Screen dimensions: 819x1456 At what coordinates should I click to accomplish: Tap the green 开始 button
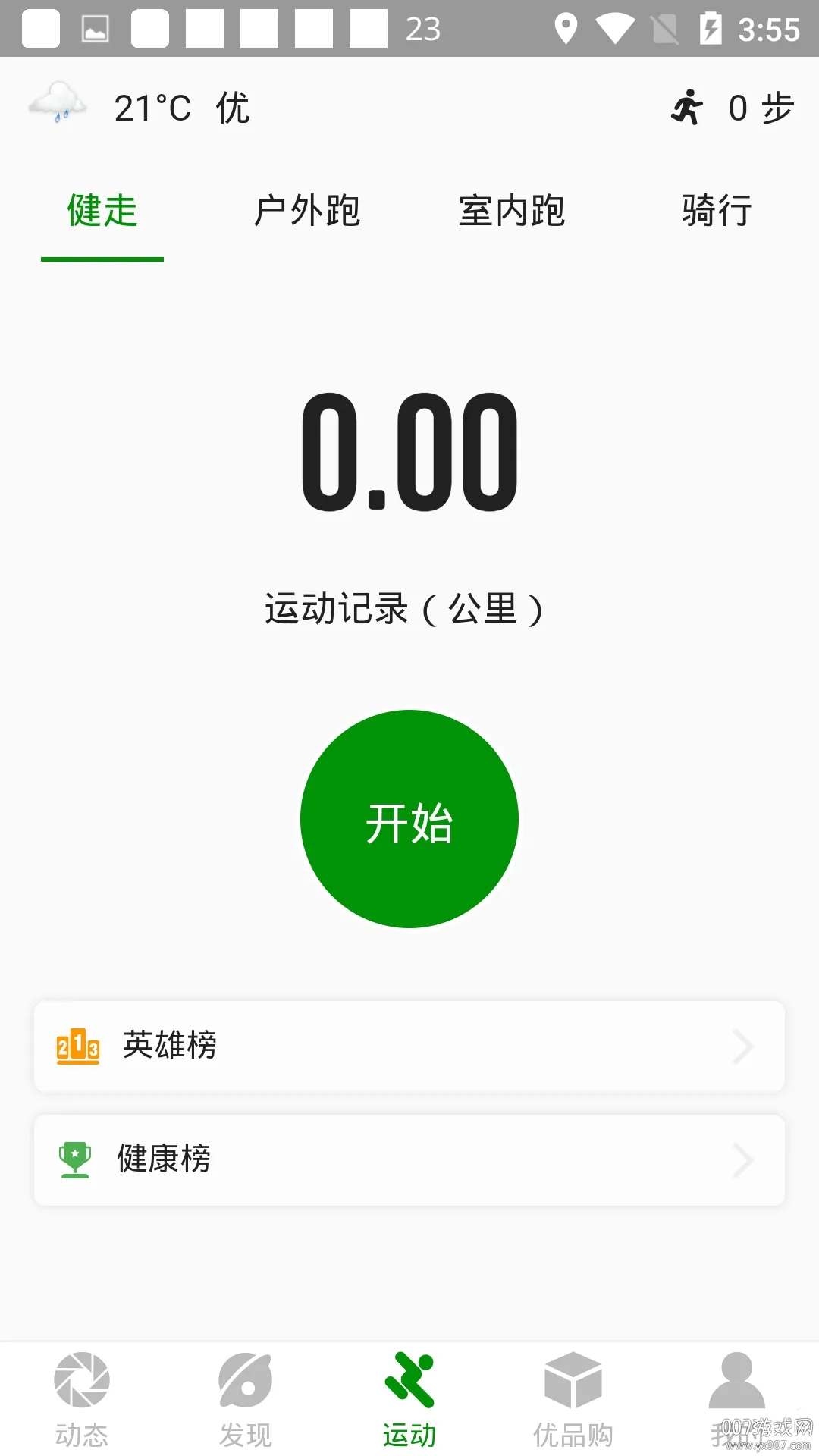pos(409,819)
